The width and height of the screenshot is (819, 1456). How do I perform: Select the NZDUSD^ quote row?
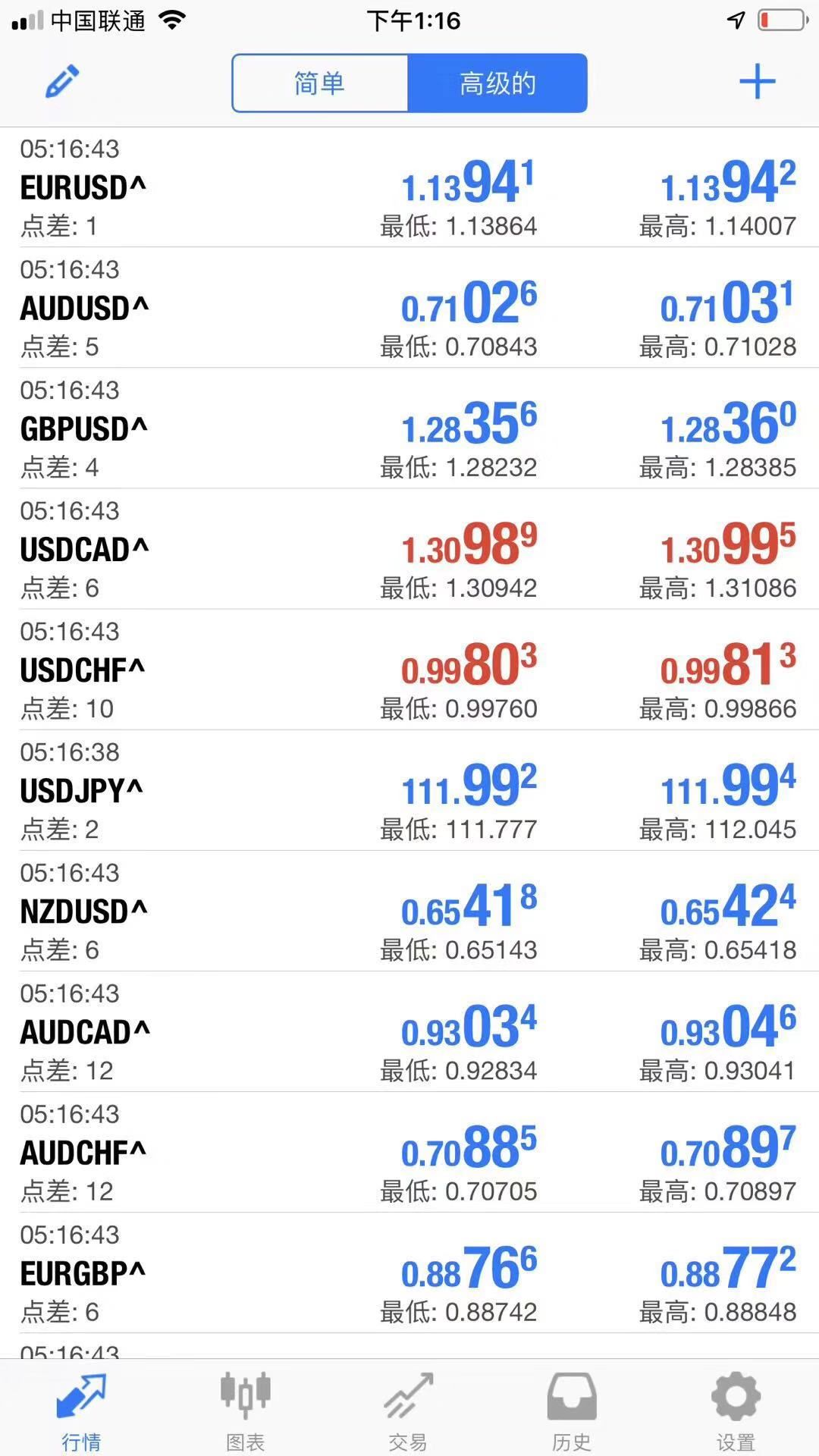[409, 911]
